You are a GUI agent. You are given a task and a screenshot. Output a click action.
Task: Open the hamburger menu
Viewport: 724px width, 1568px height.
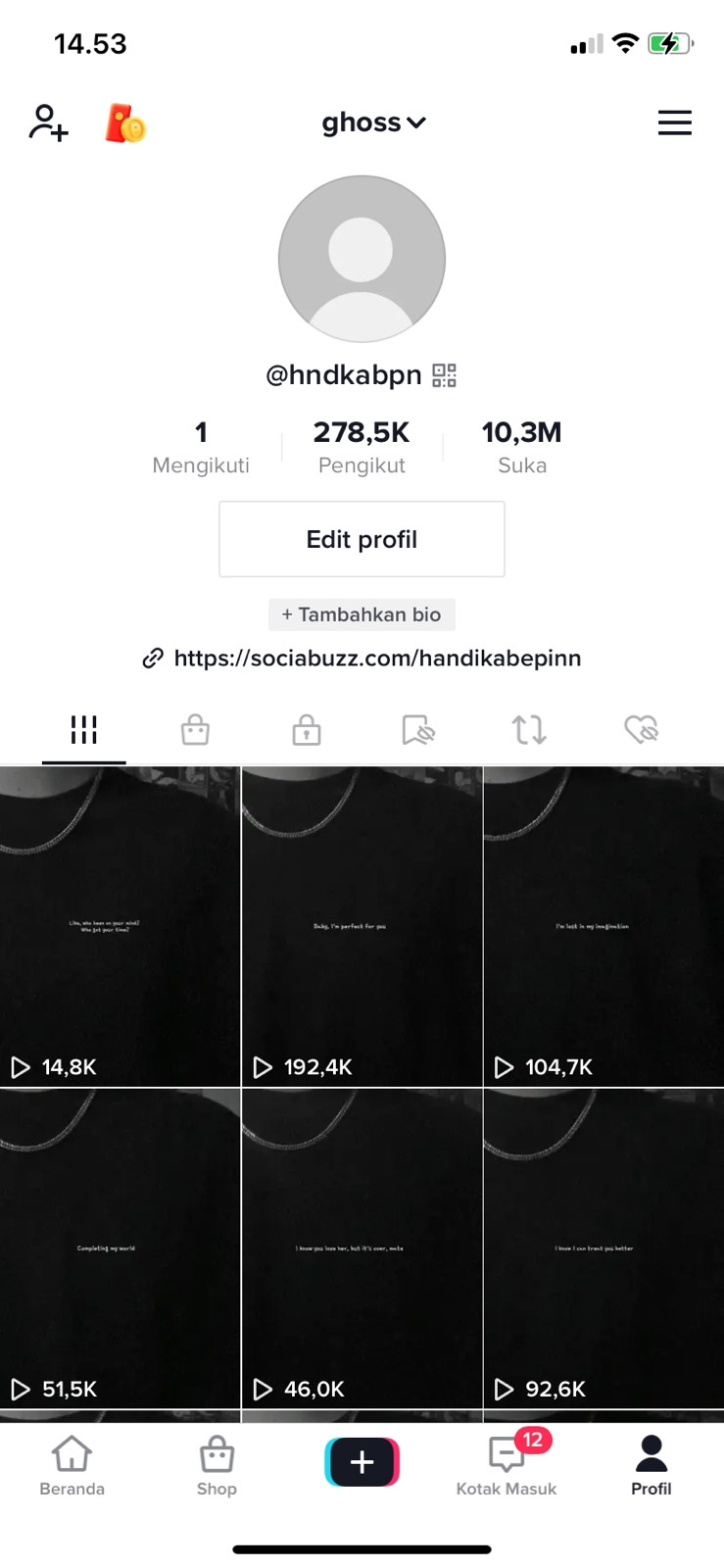pos(674,122)
